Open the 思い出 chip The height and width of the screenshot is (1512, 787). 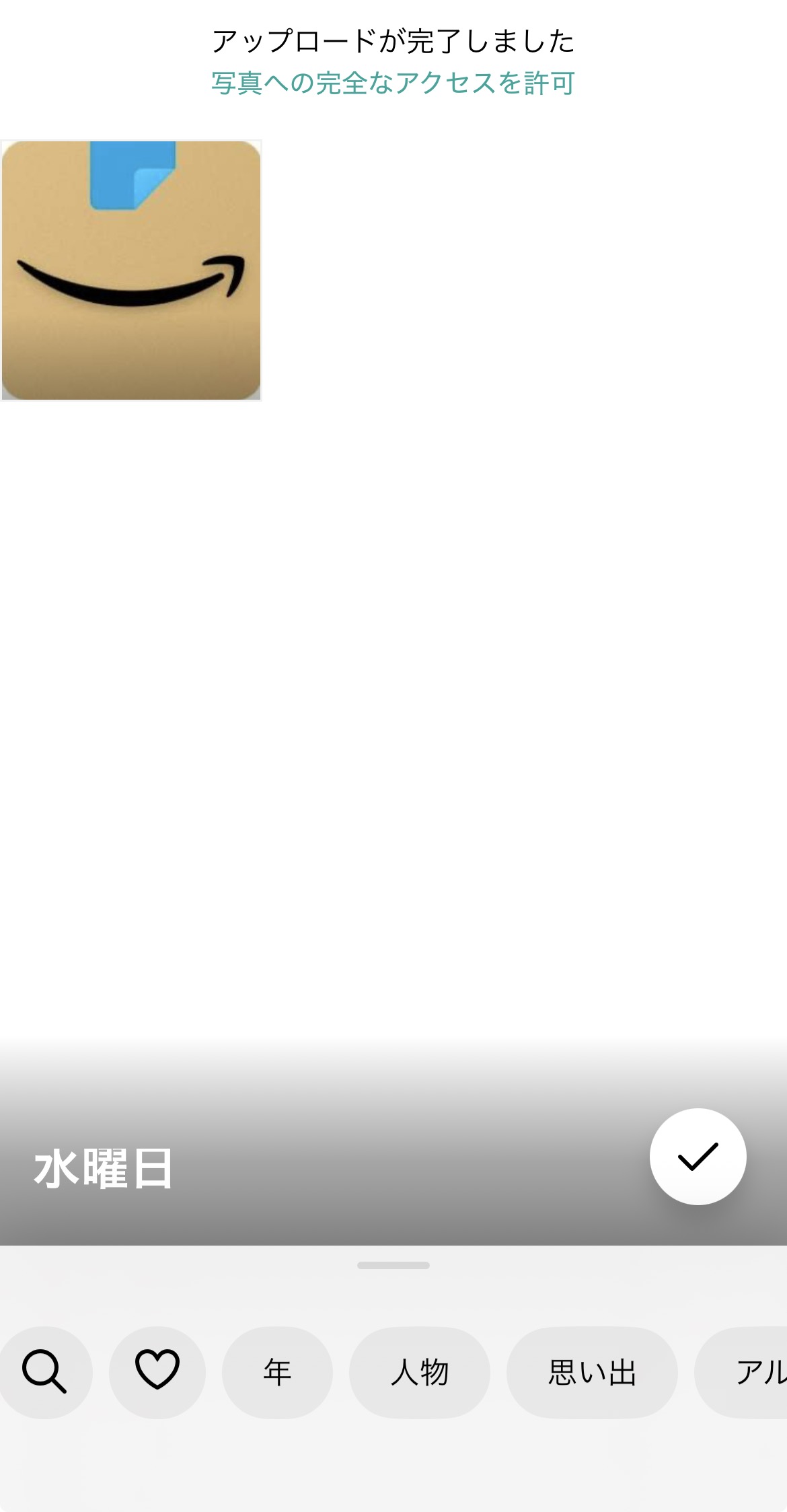tap(592, 1372)
